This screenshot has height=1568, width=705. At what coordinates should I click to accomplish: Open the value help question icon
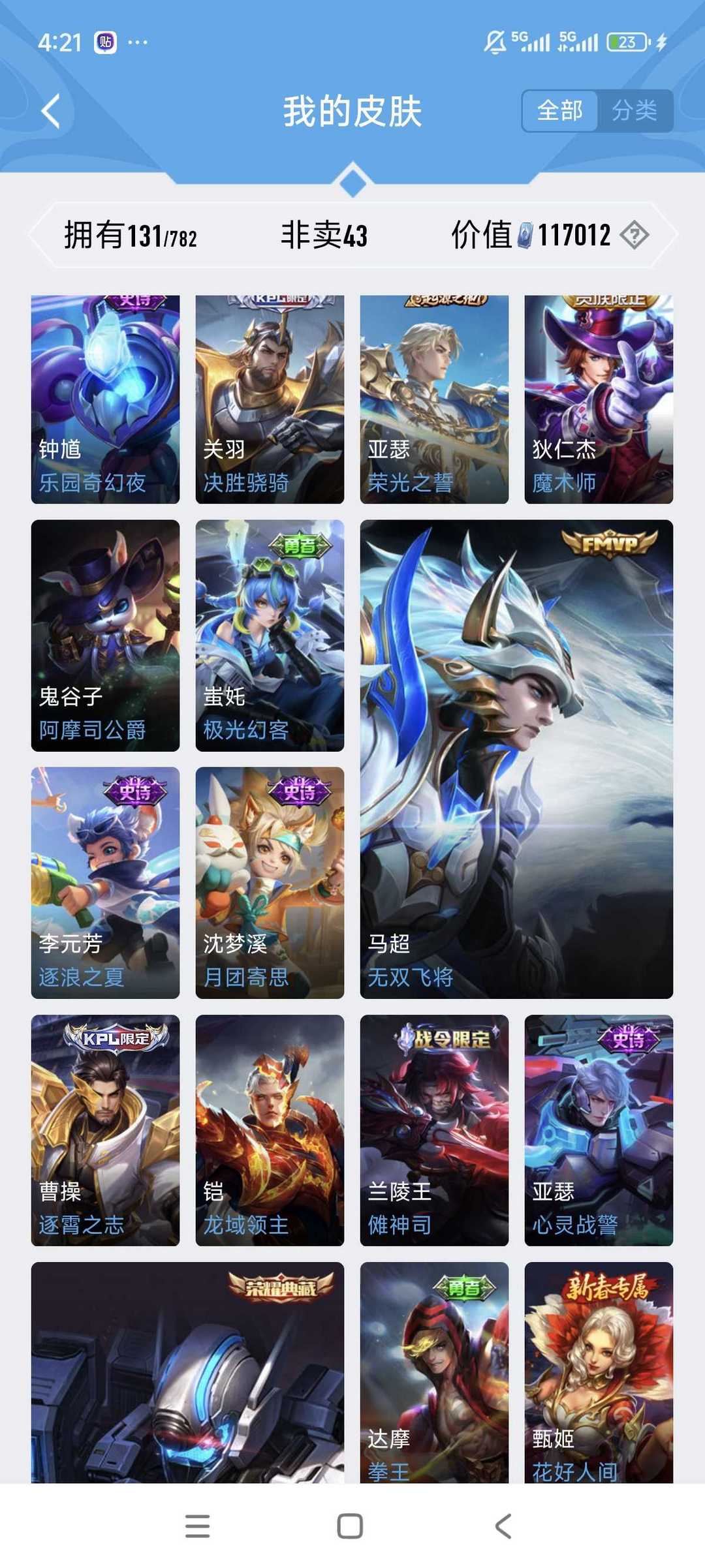pyautogui.click(x=634, y=235)
